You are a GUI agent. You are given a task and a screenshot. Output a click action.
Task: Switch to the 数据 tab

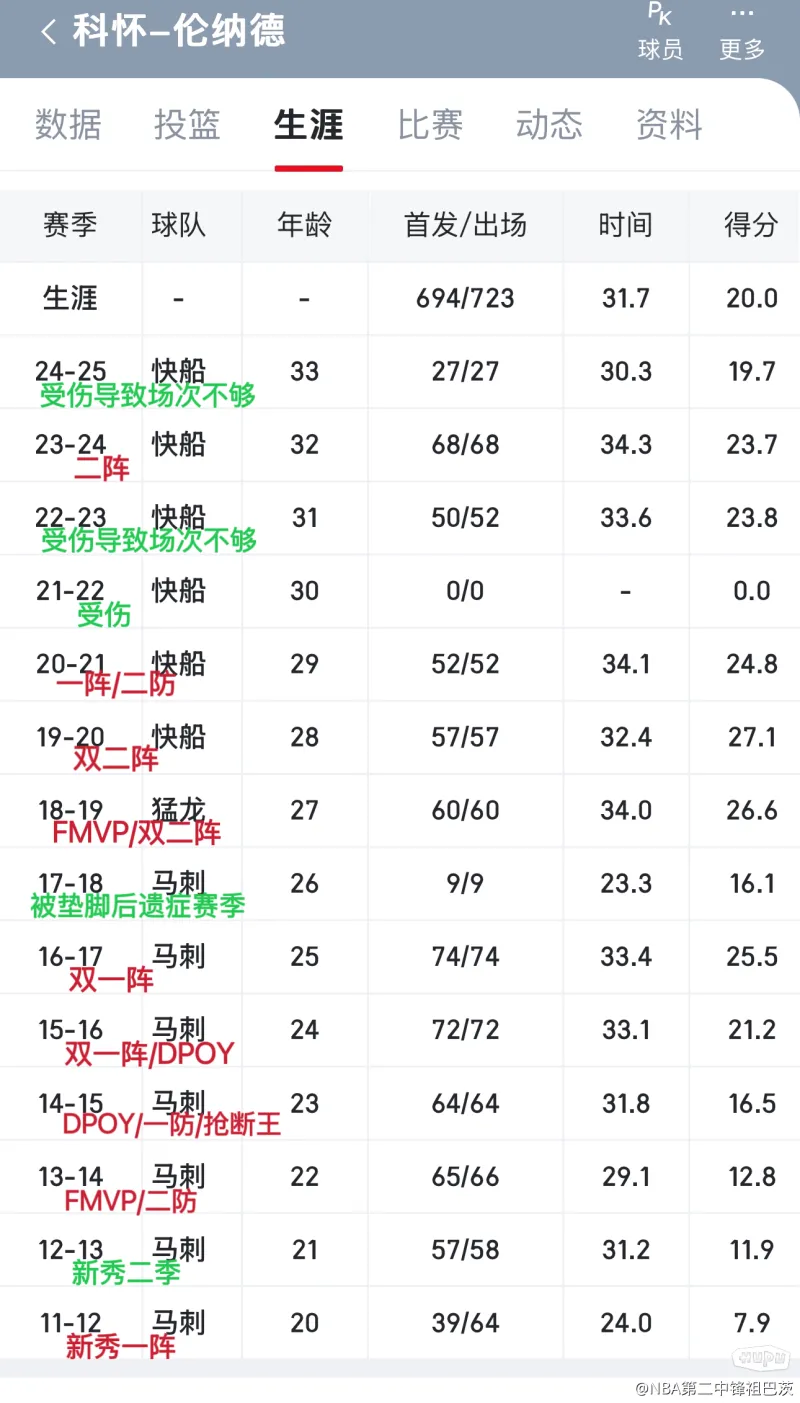(68, 125)
